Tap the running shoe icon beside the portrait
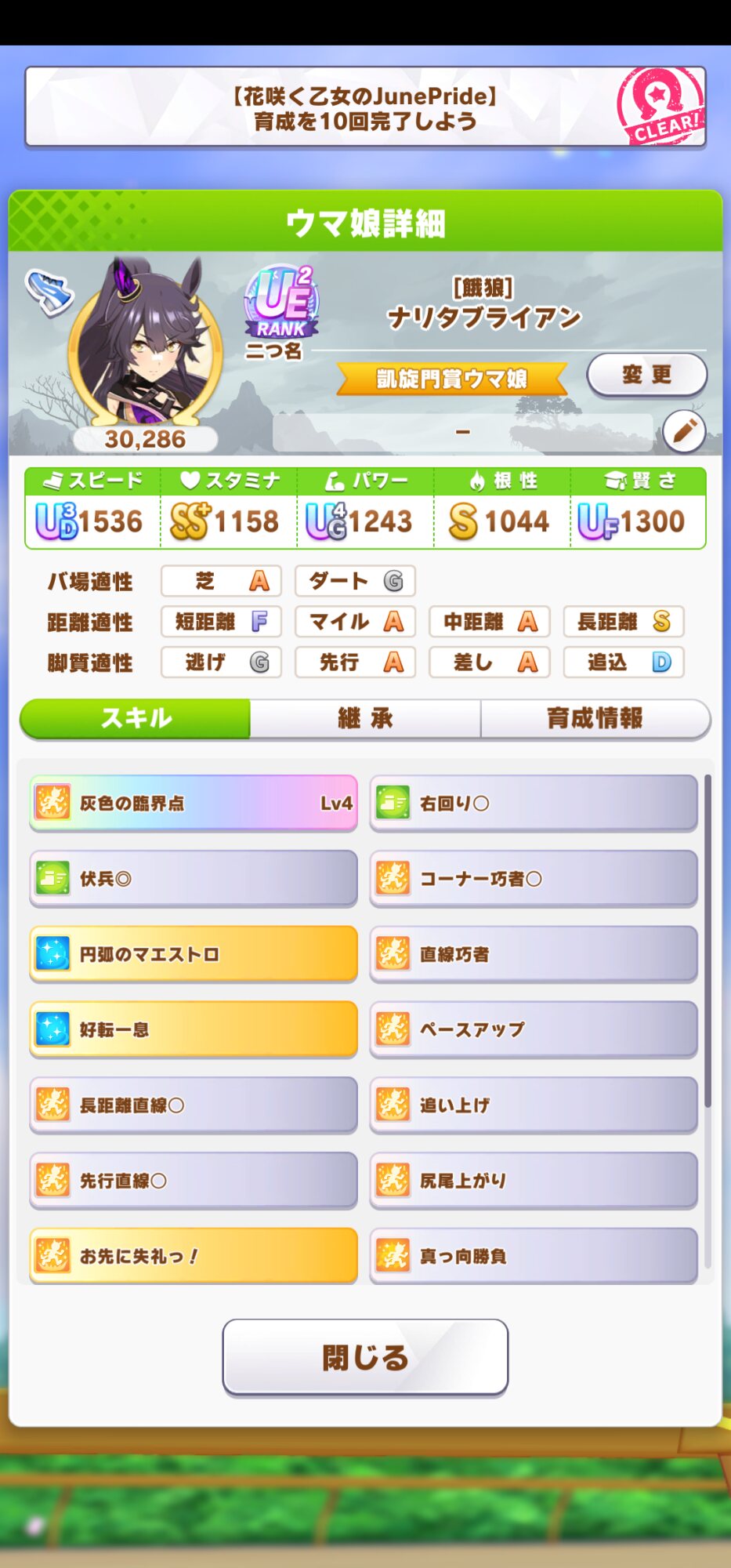Image resolution: width=731 pixels, height=1568 pixels. click(x=49, y=292)
